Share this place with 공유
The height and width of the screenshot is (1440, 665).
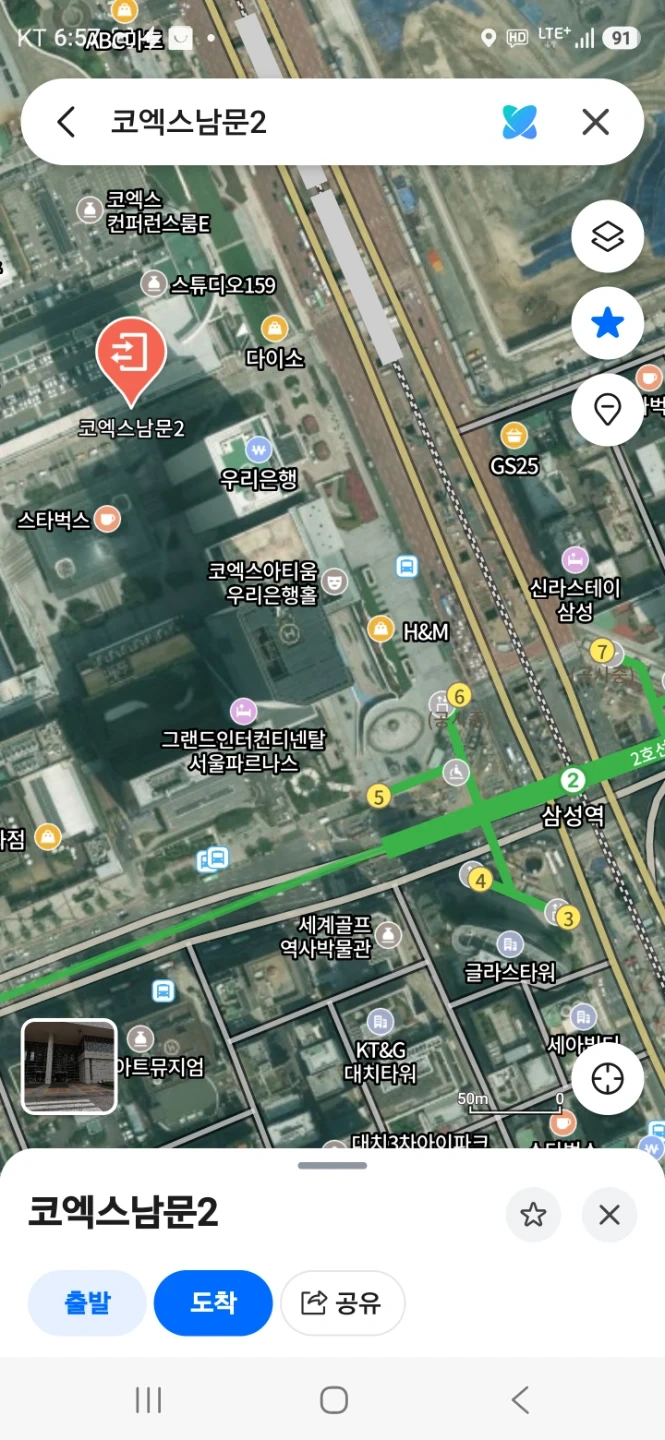pos(342,1303)
